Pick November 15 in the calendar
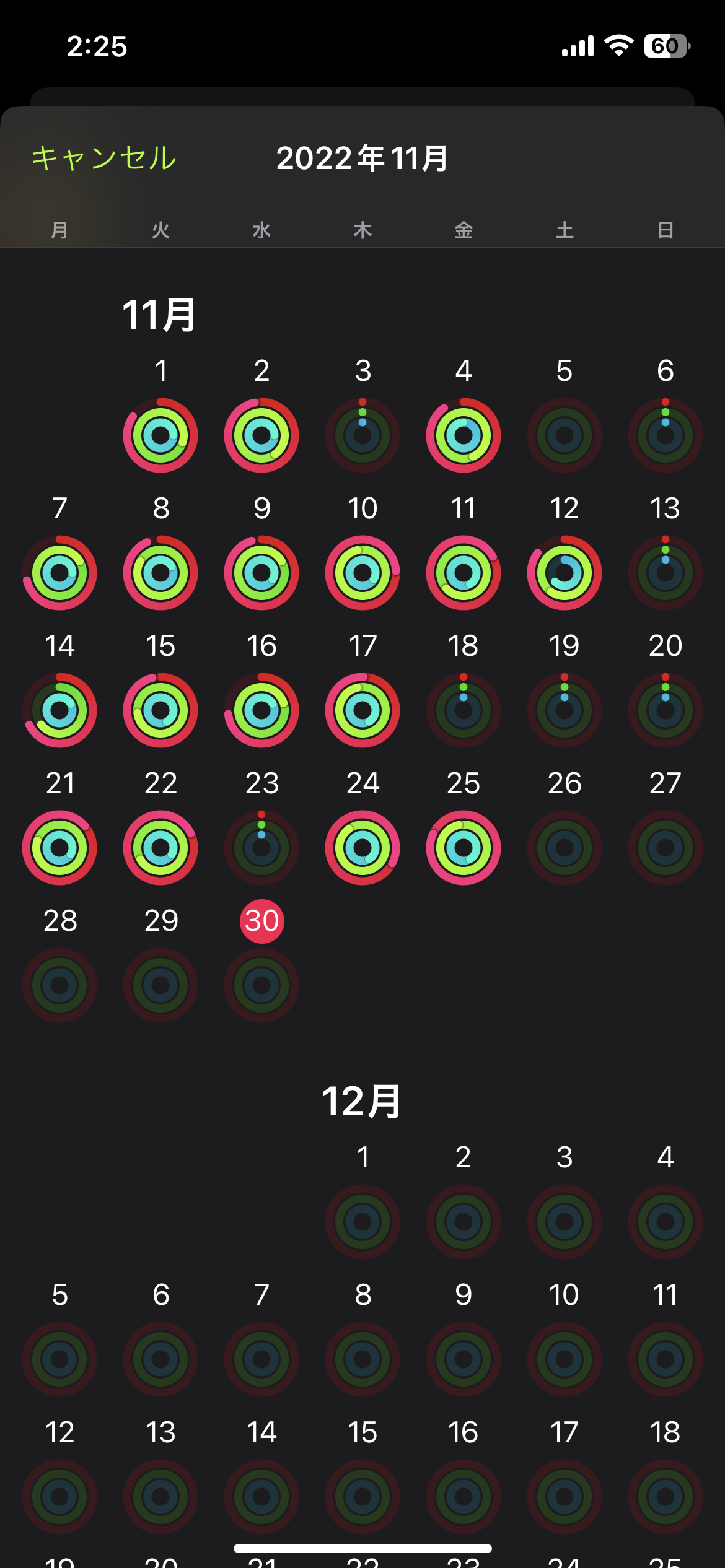The image size is (725, 1568). tap(160, 710)
